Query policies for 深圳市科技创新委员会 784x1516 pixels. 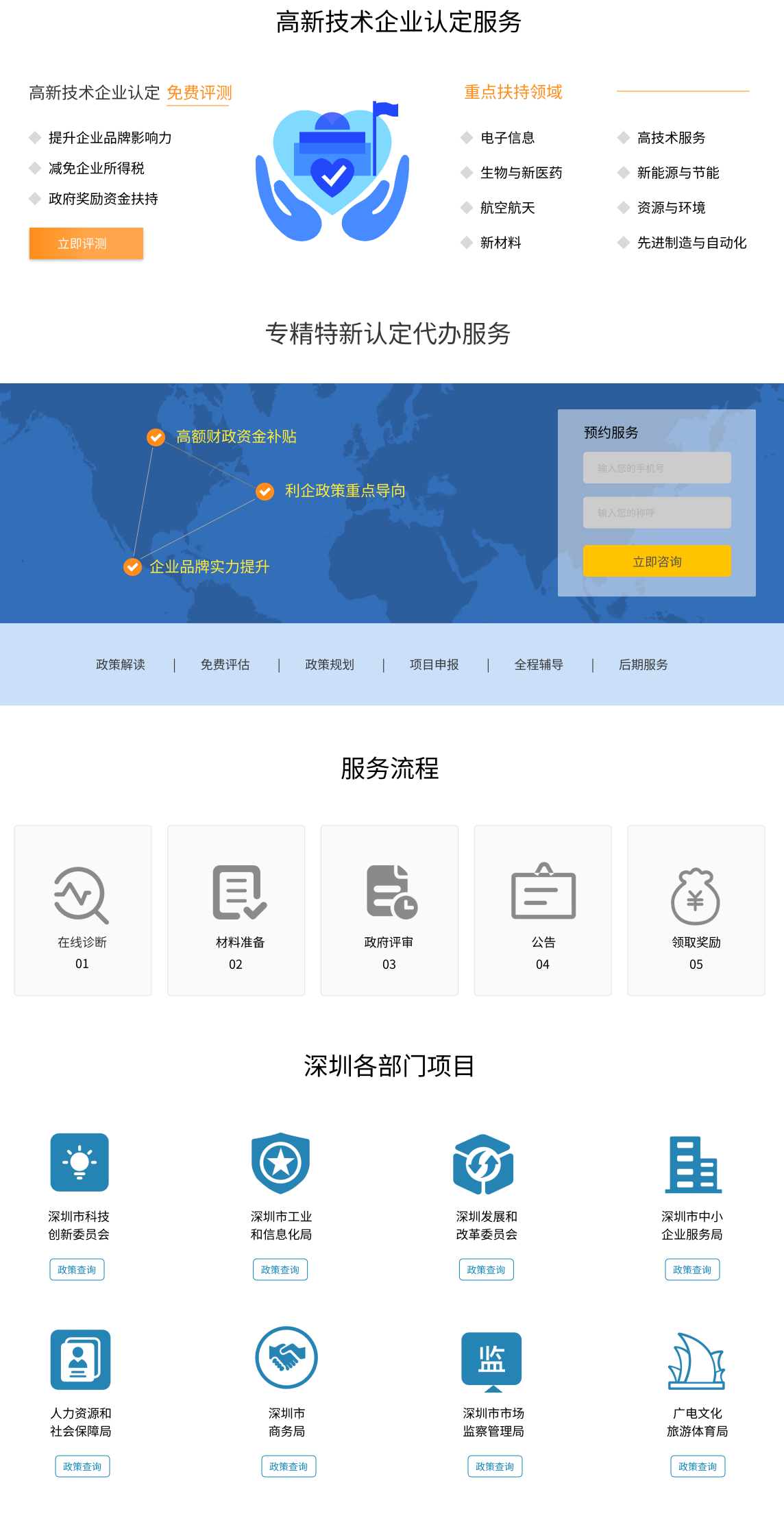[77, 1269]
